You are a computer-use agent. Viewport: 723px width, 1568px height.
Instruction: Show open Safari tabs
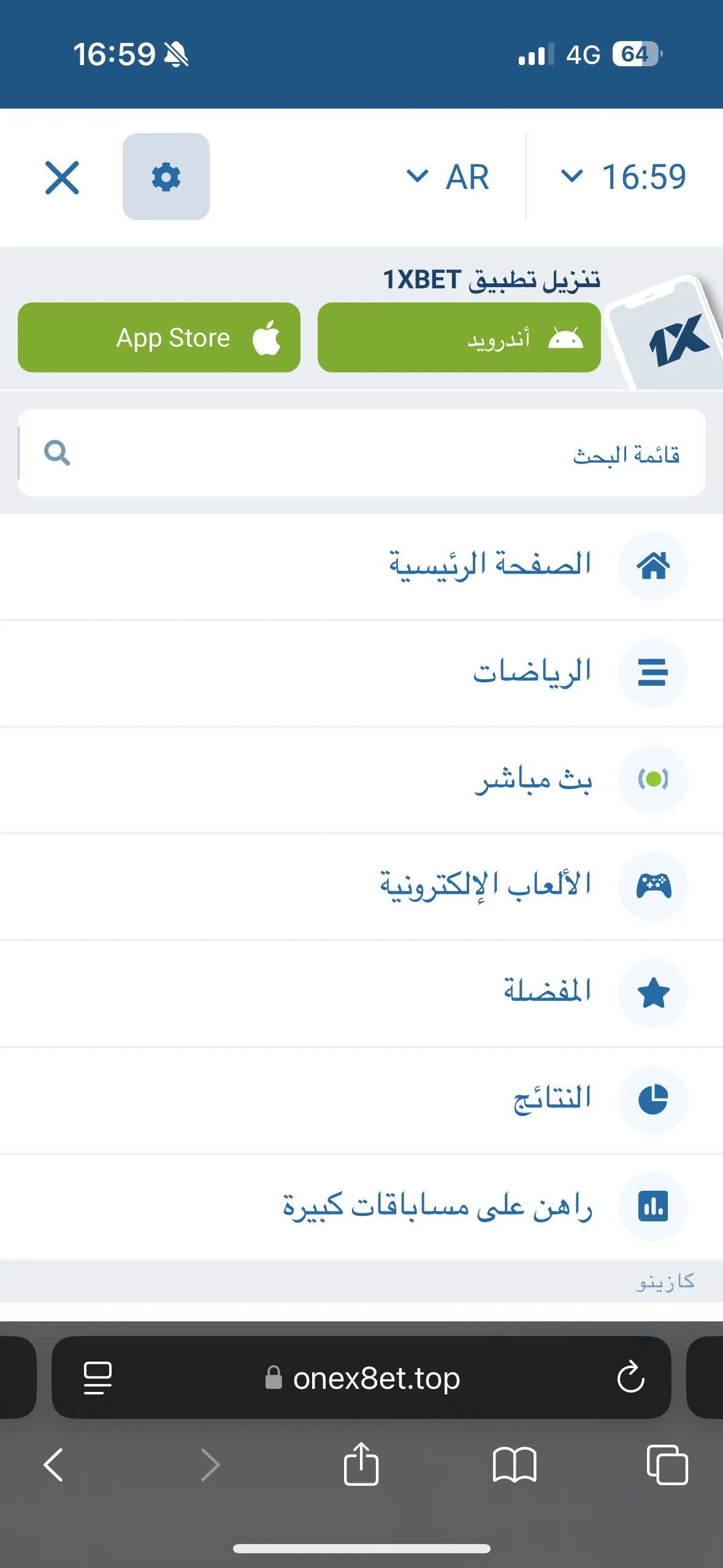click(667, 1465)
